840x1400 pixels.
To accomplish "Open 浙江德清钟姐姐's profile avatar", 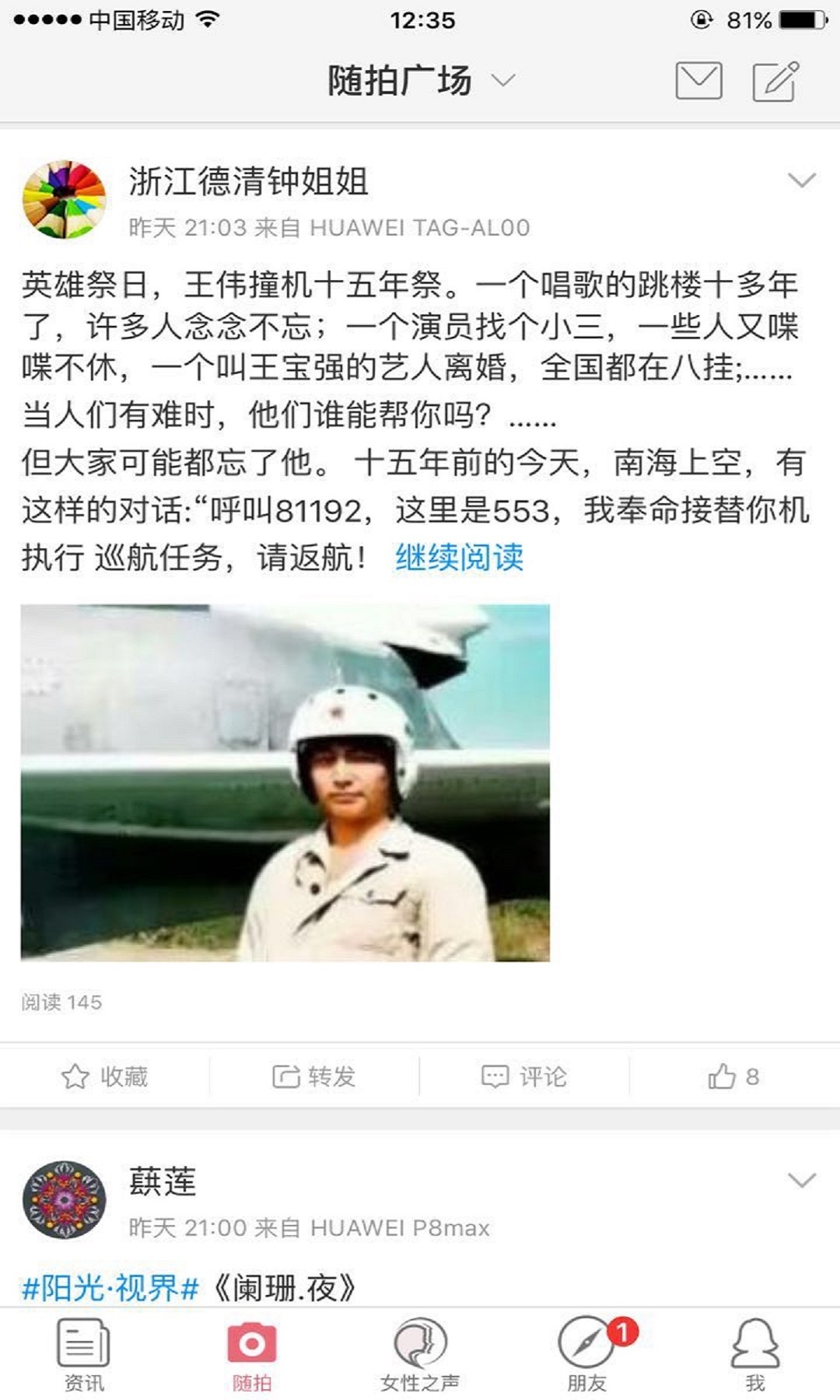I will pos(64,200).
